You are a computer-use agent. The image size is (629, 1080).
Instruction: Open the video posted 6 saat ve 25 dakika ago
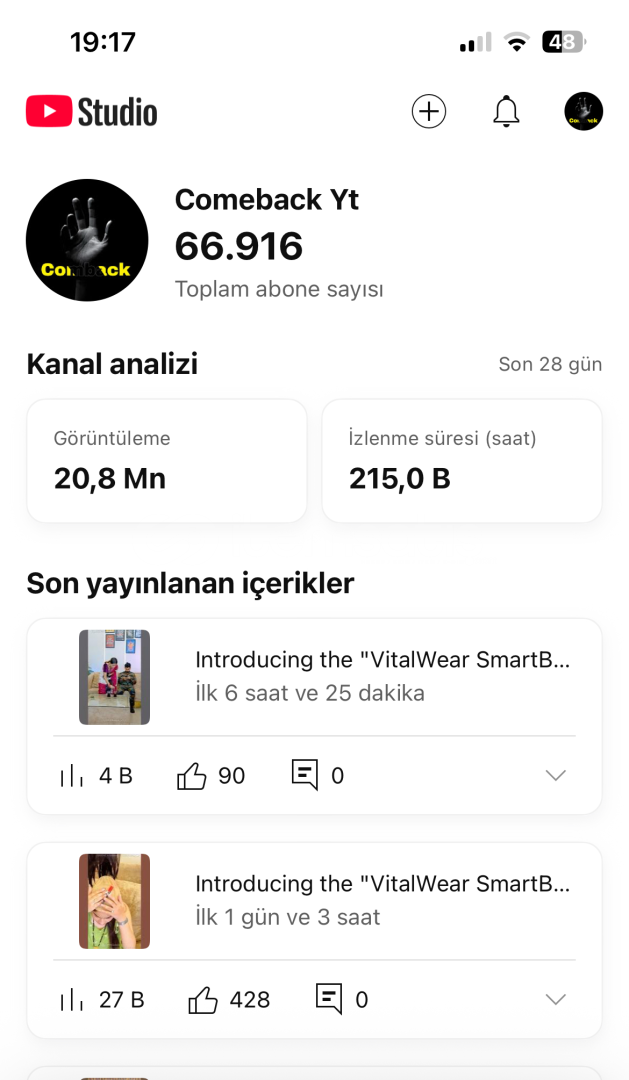(x=383, y=676)
